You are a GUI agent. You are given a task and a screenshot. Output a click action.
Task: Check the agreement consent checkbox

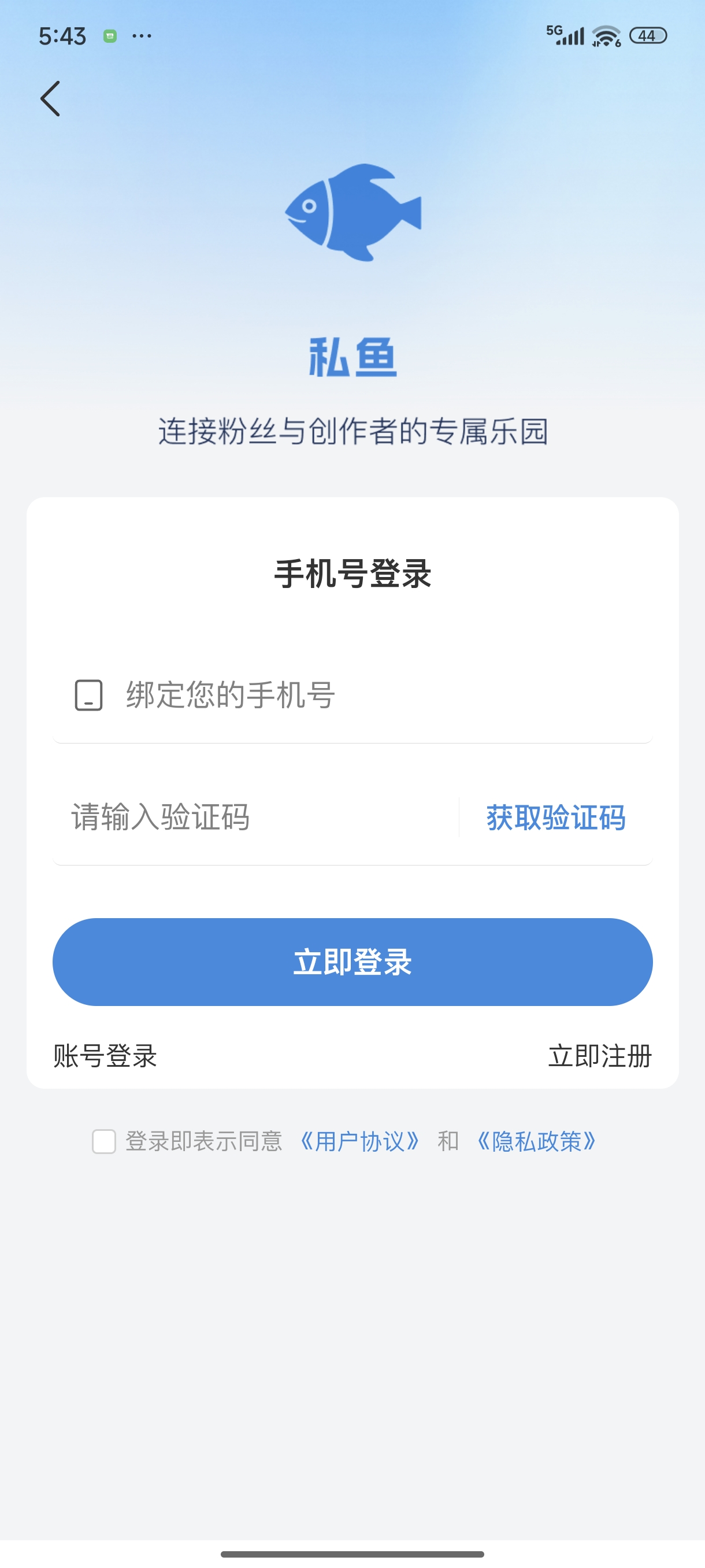pos(104,1141)
